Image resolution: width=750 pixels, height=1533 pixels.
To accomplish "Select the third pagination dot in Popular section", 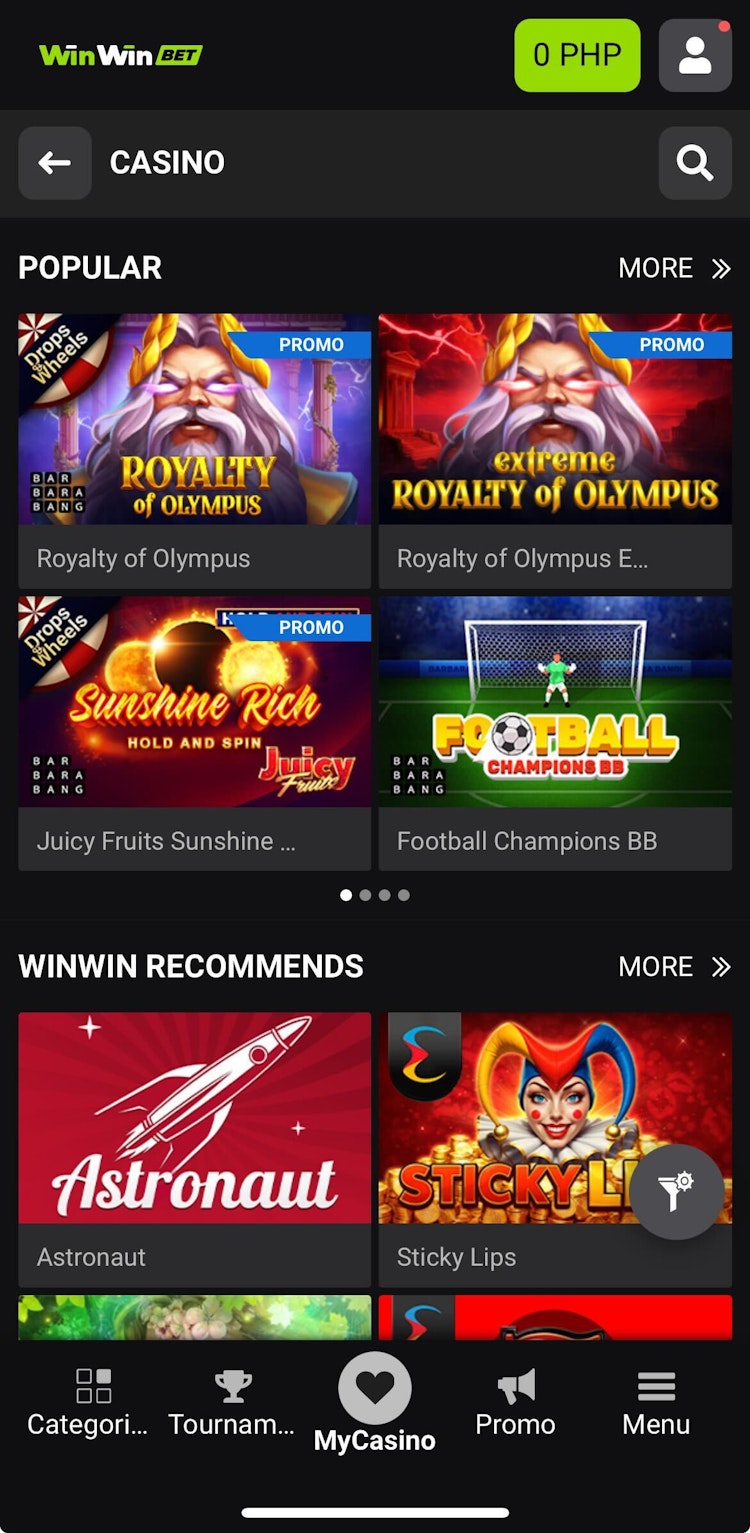I will coord(385,895).
